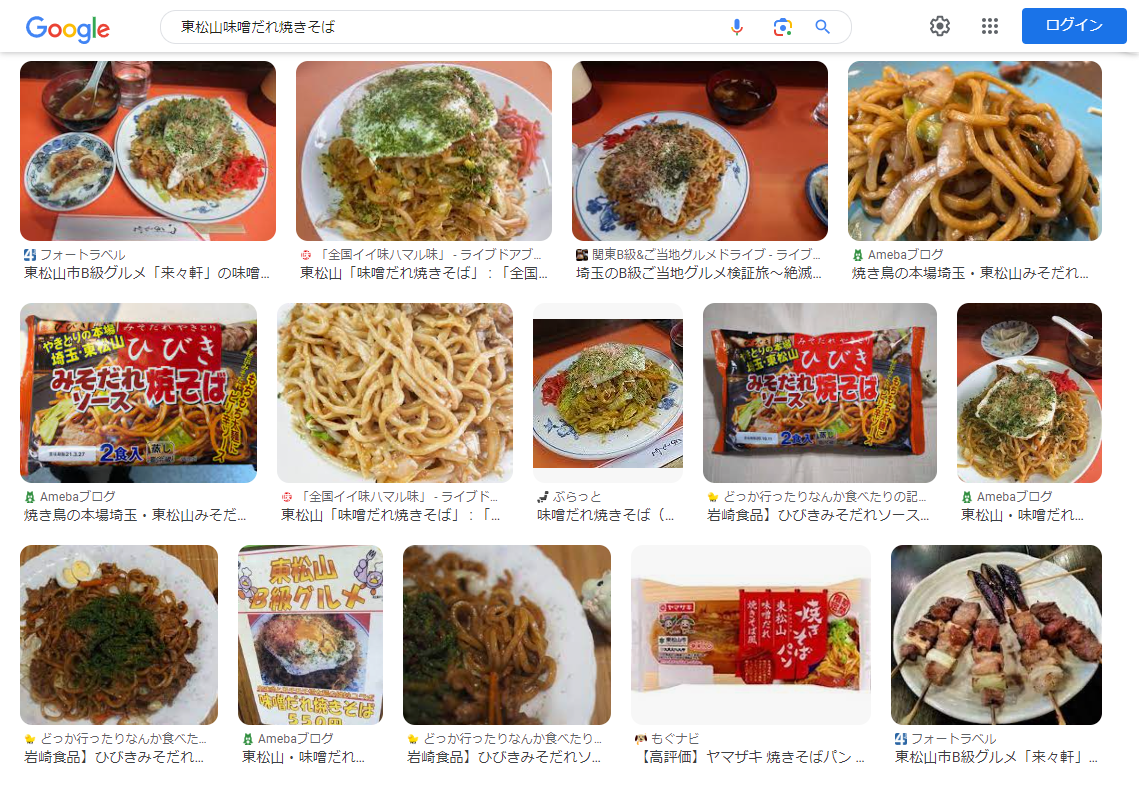Open the フォートラベル 来々軒 yakisoba image with gyoza
The image size is (1139, 786).
[148, 151]
